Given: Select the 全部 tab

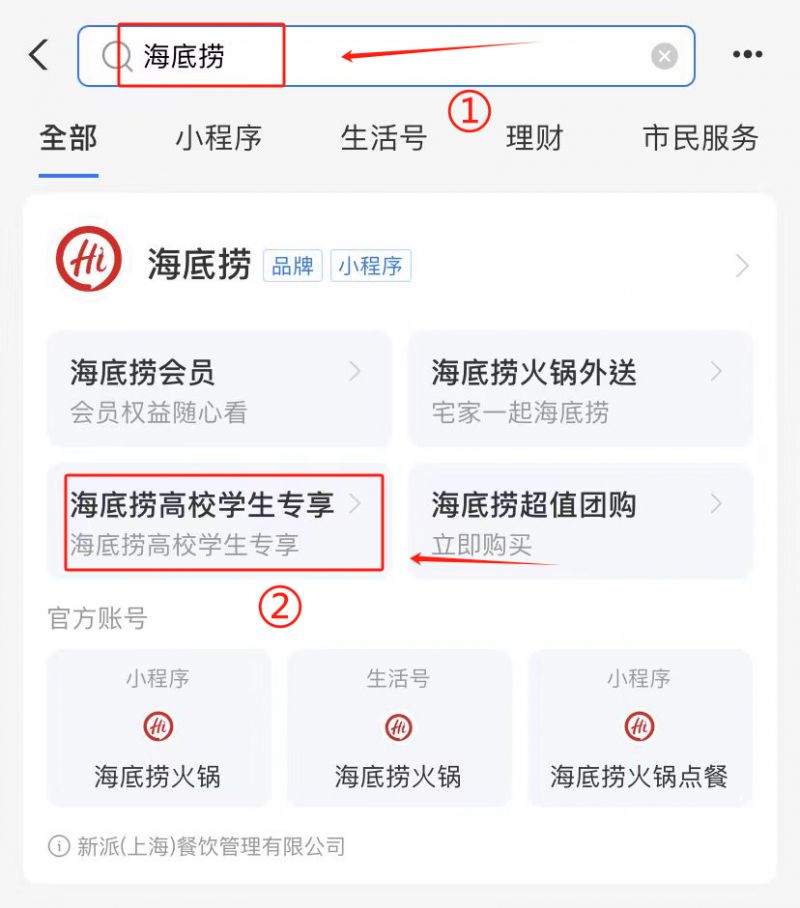Looking at the screenshot, I should pyautogui.click(x=68, y=138).
